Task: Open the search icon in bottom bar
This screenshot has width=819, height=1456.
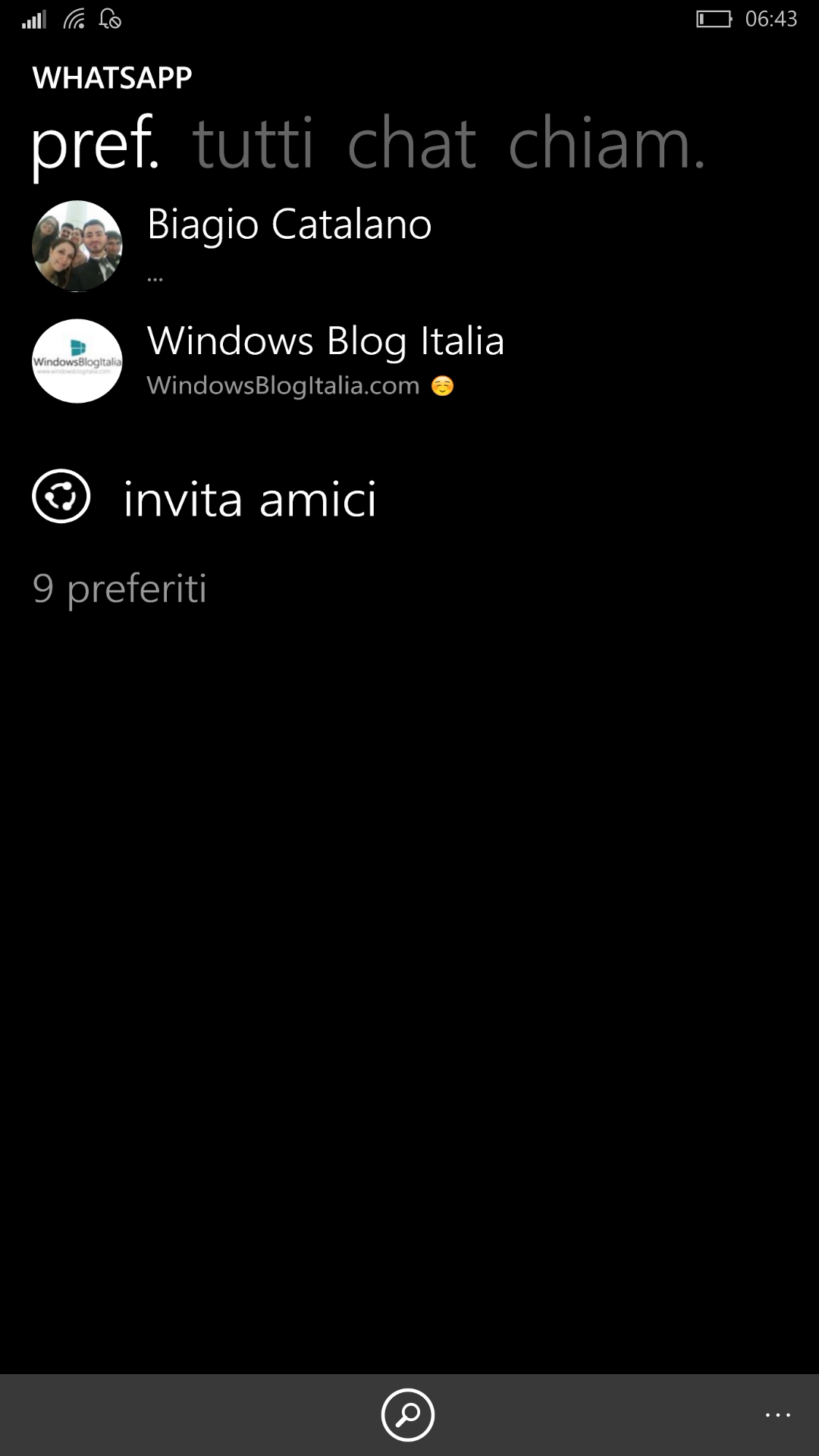Action: coord(408,1414)
